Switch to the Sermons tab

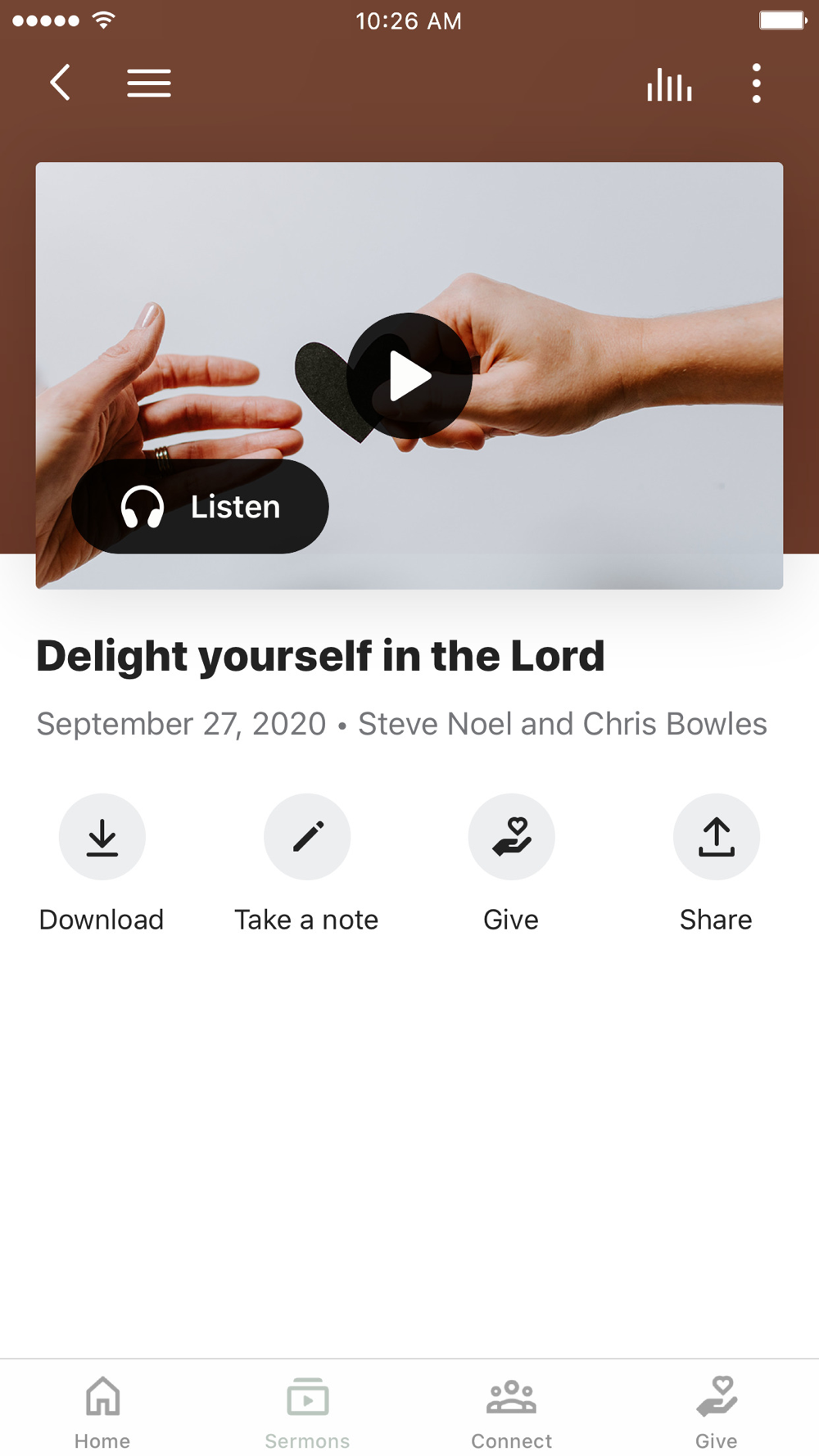pyautogui.click(x=307, y=1412)
